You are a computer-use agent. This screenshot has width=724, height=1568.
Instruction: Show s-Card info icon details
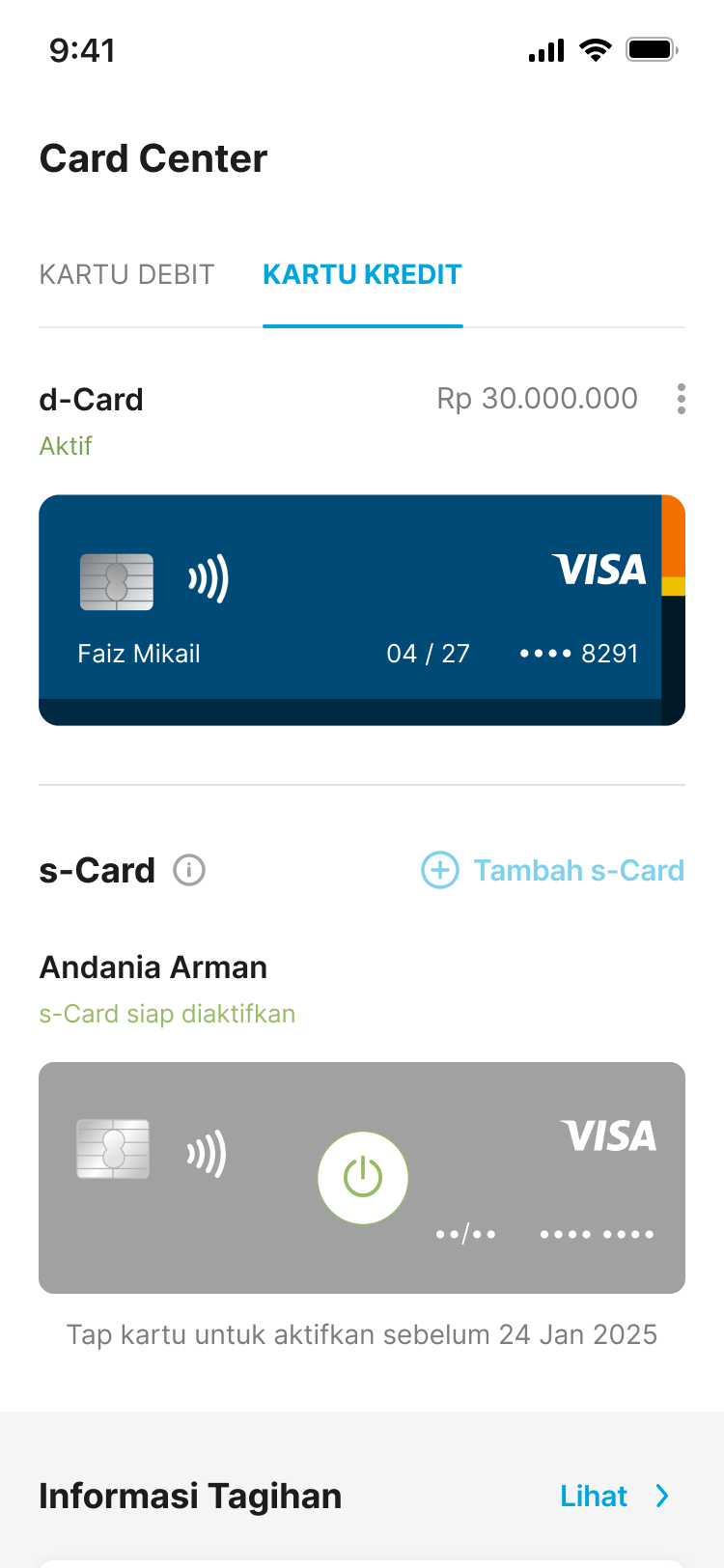click(189, 871)
